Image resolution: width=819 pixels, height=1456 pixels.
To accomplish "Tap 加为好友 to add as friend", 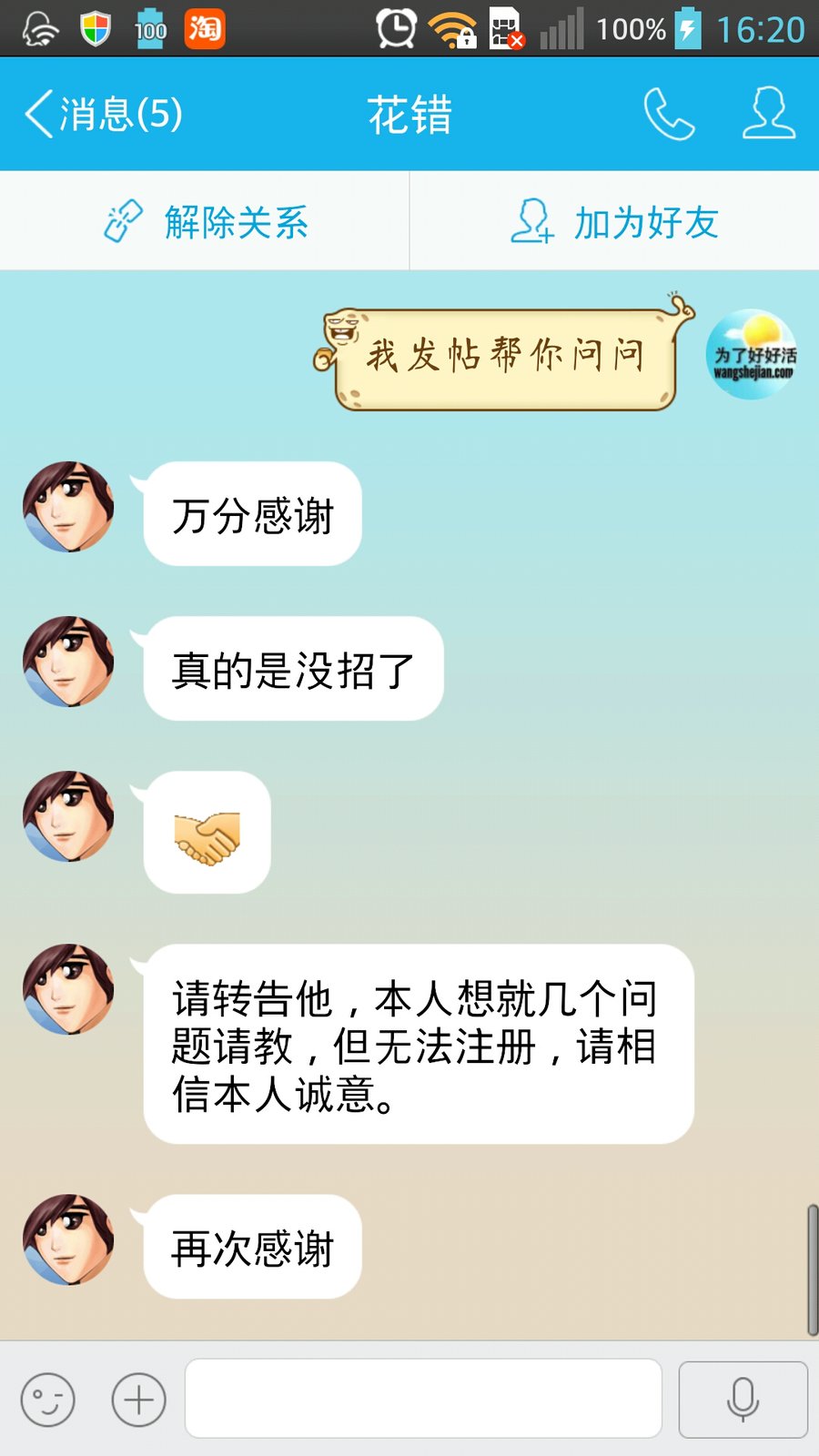I will point(615,222).
